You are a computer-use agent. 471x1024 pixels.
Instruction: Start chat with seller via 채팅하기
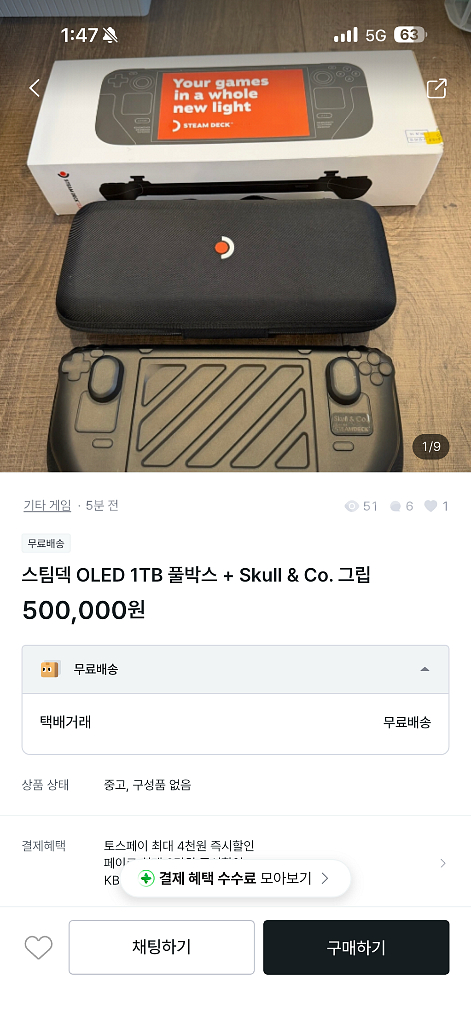click(161, 947)
